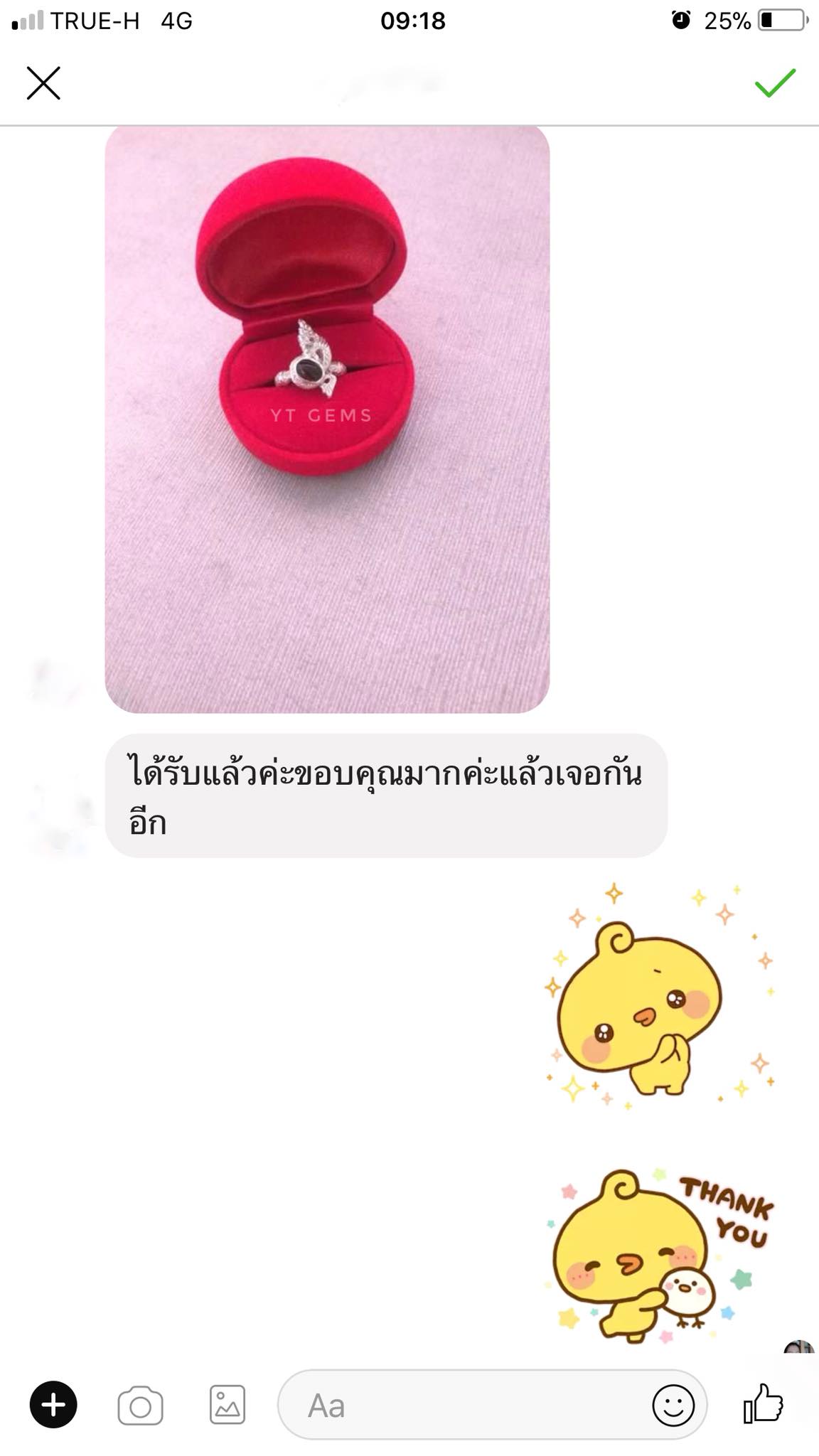Image resolution: width=819 pixels, height=1456 pixels.
Task: Close the editor with the X
Action: coord(43,83)
